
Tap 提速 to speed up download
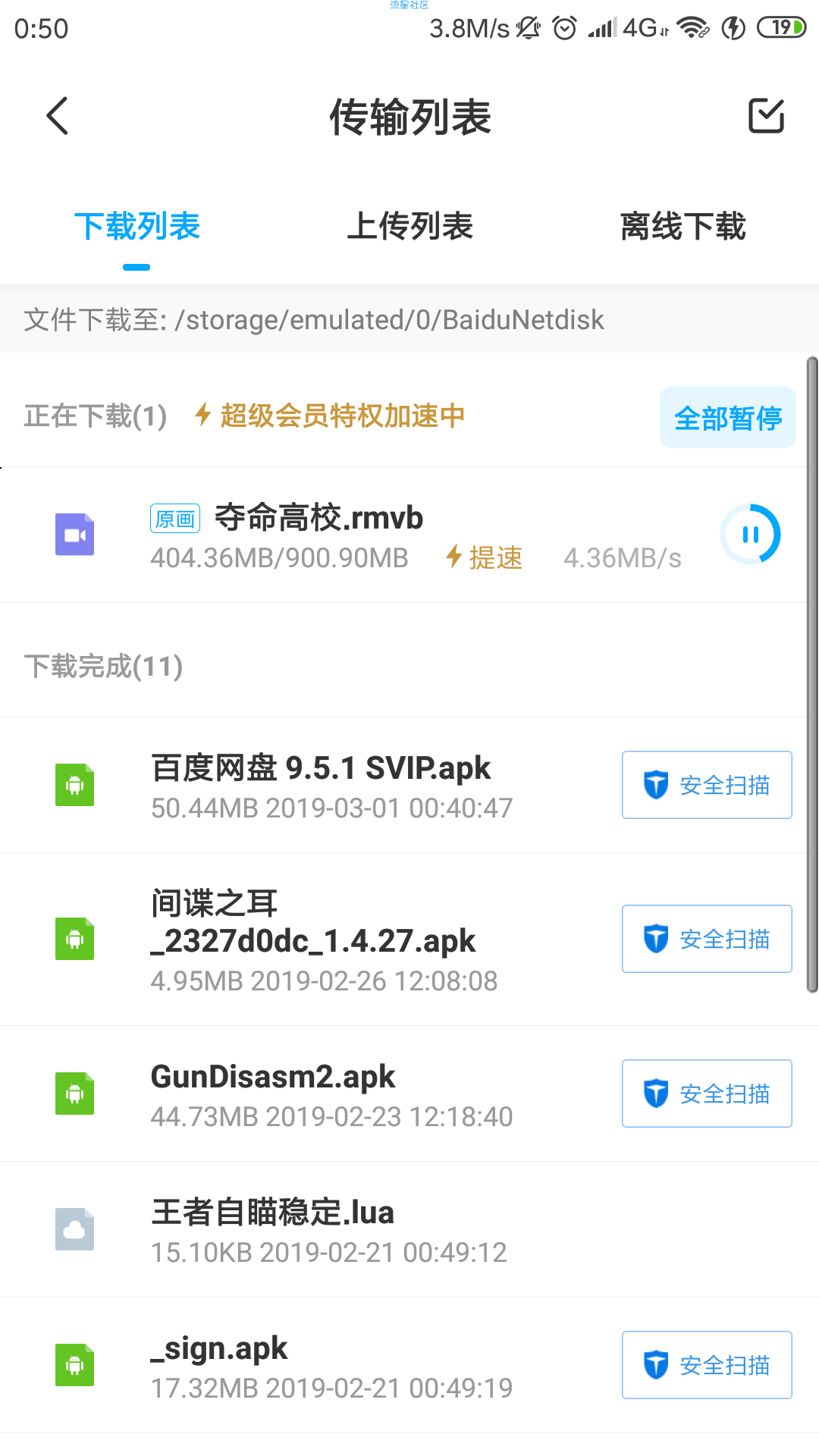[x=484, y=557]
